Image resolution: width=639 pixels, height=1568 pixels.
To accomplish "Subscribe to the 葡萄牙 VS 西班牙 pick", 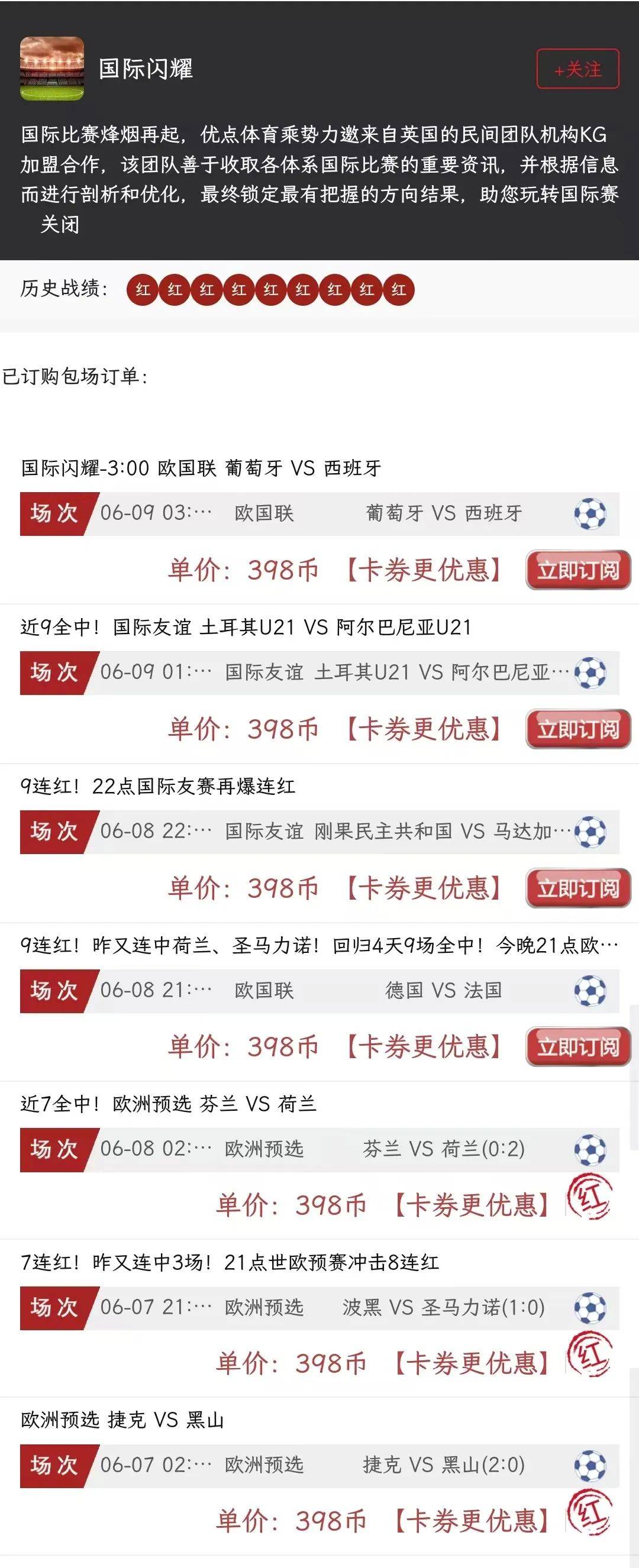I will coord(577,570).
